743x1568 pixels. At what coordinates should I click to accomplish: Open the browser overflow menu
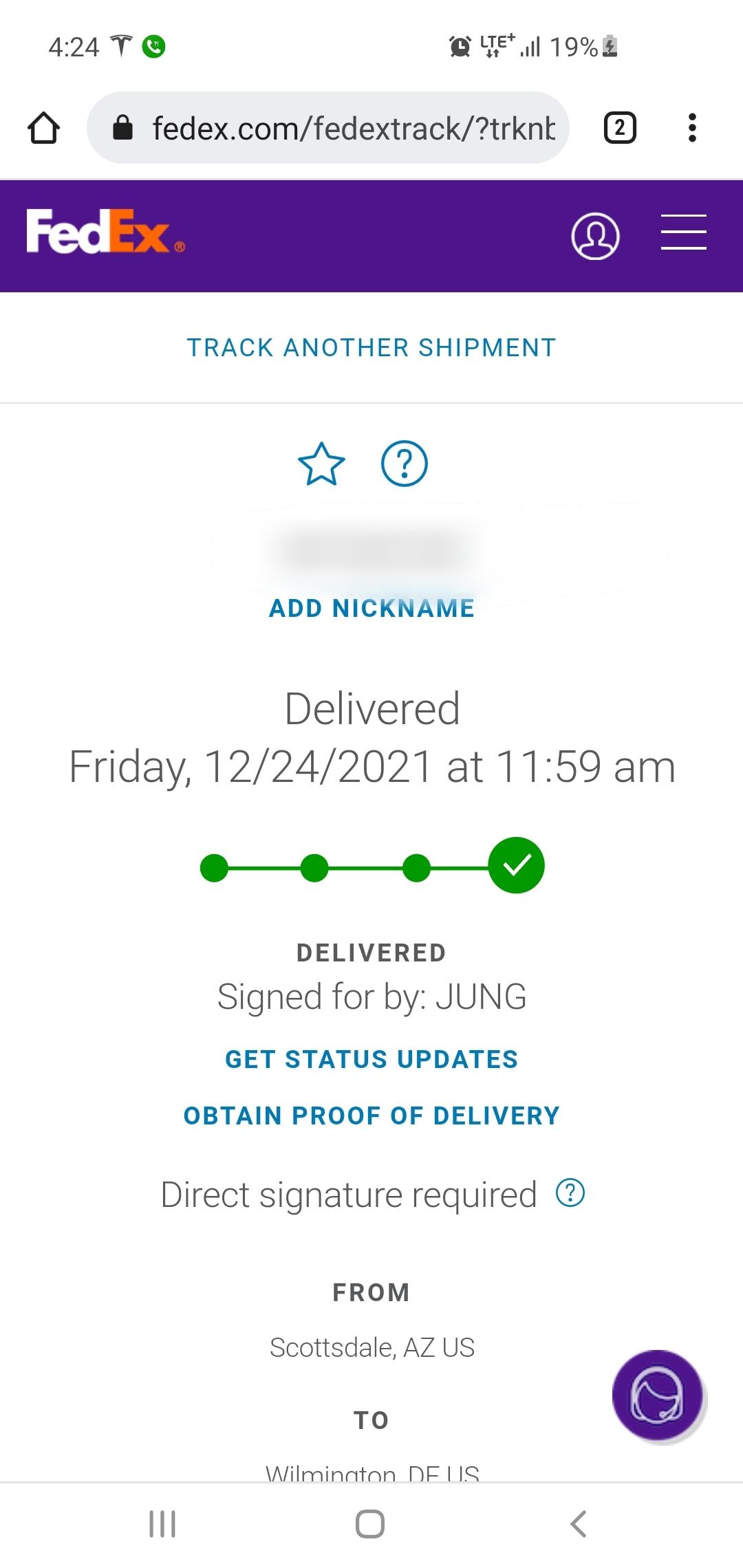point(692,128)
